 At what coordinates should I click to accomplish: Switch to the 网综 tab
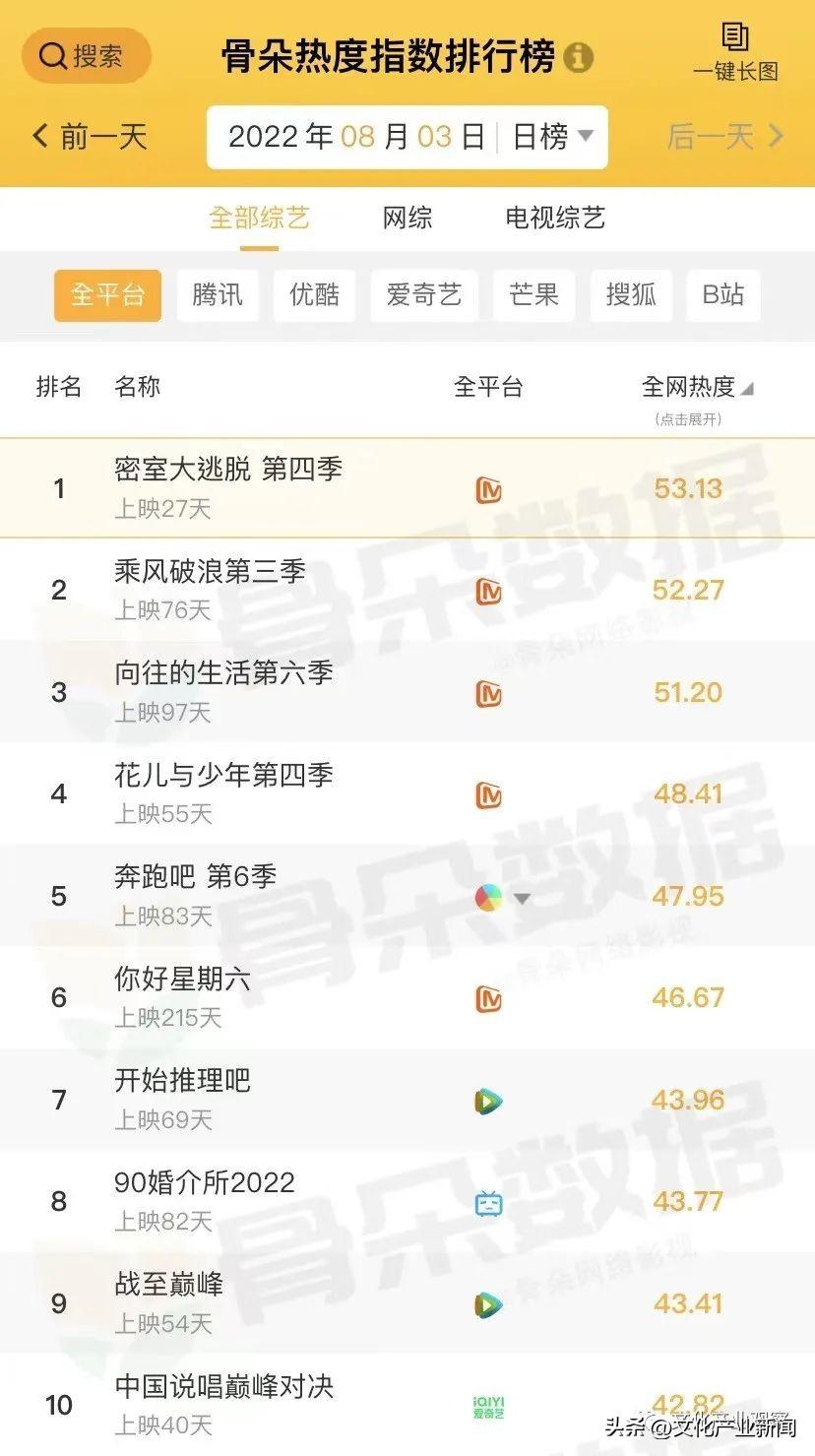pos(407,218)
